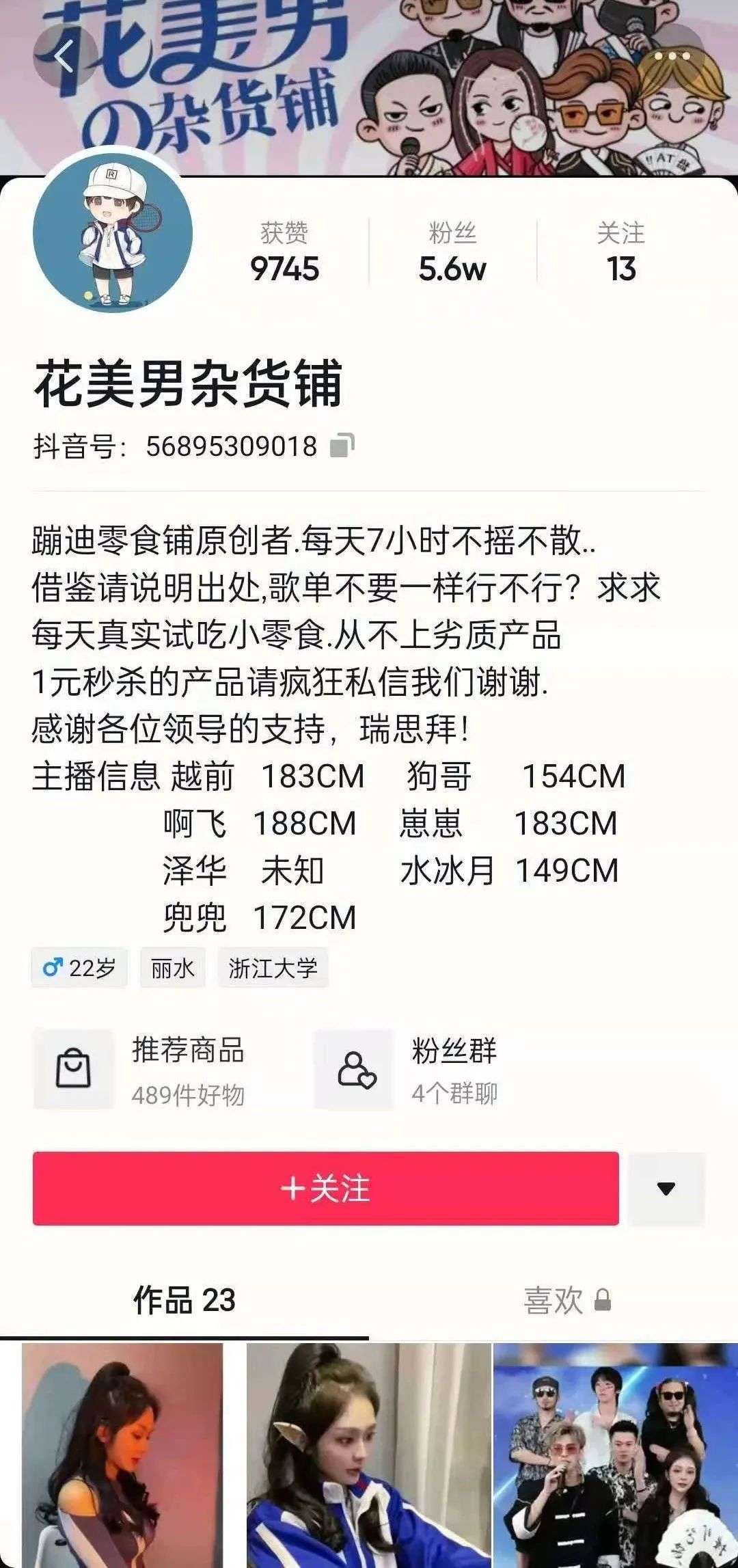Expand the dropdown arrow beside 关注
This screenshot has width=738, height=1568.
point(666,1189)
